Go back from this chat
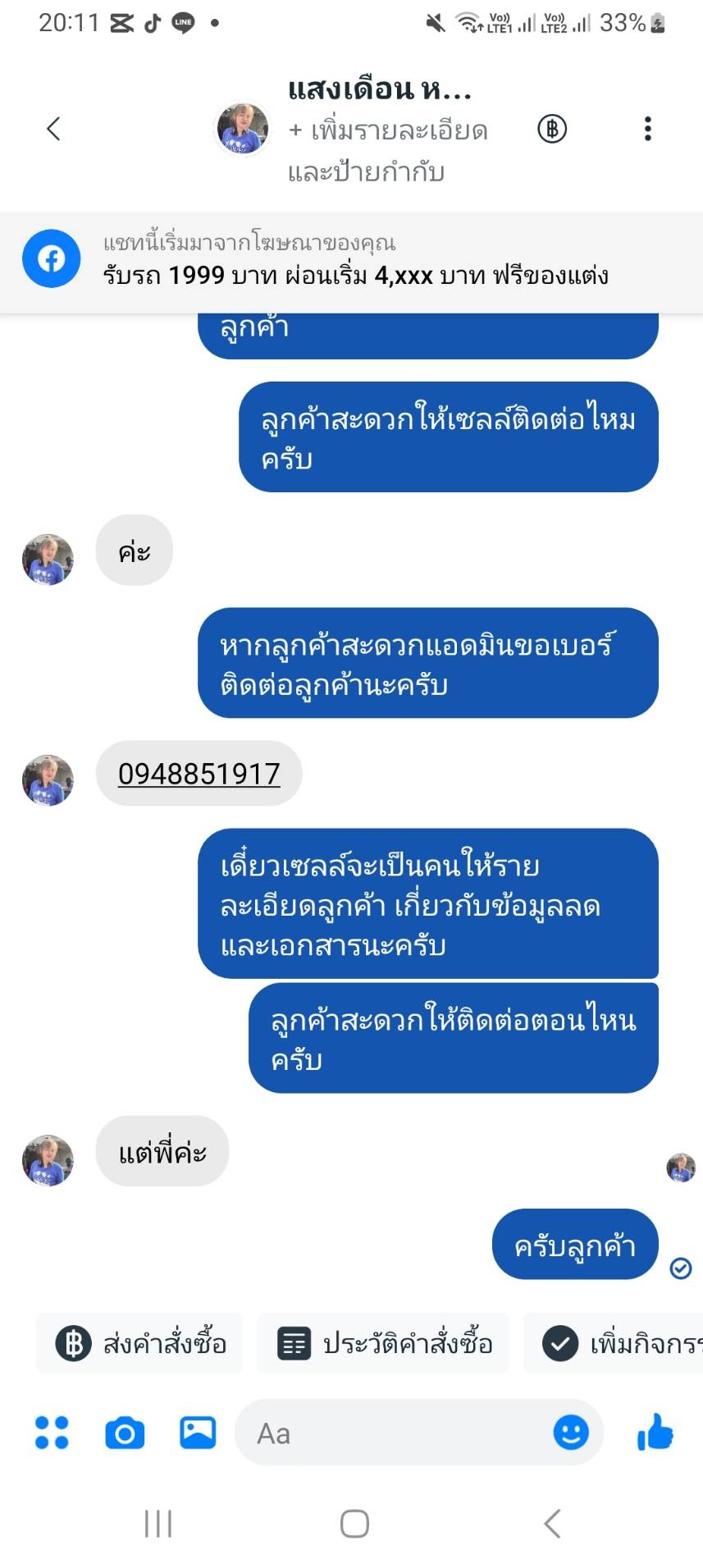Image resolution: width=703 pixels, height=1568 pixels. 54,129
